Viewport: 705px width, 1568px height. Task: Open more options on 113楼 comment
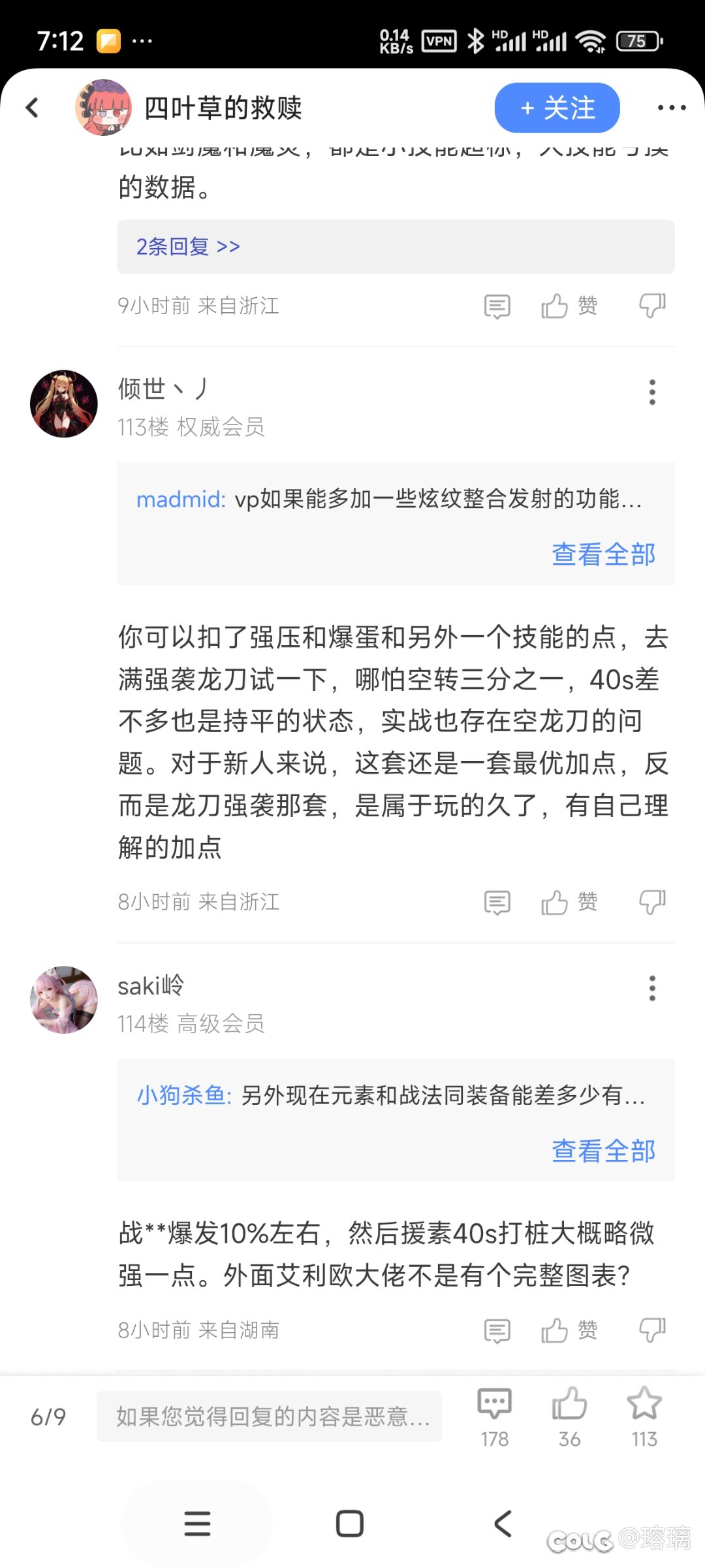[652, 392]
